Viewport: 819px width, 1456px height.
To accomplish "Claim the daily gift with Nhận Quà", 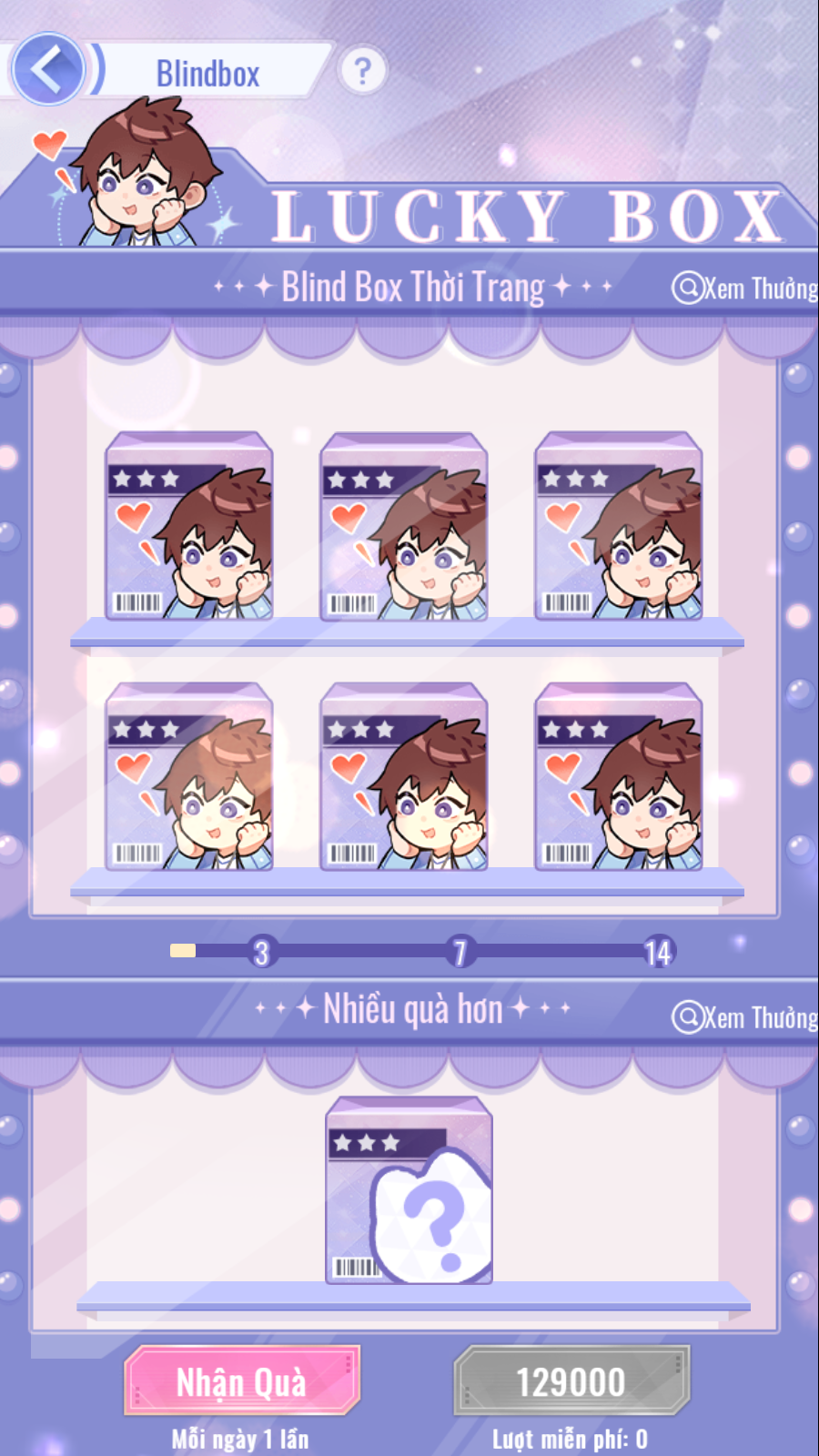I will point(242,1381).
